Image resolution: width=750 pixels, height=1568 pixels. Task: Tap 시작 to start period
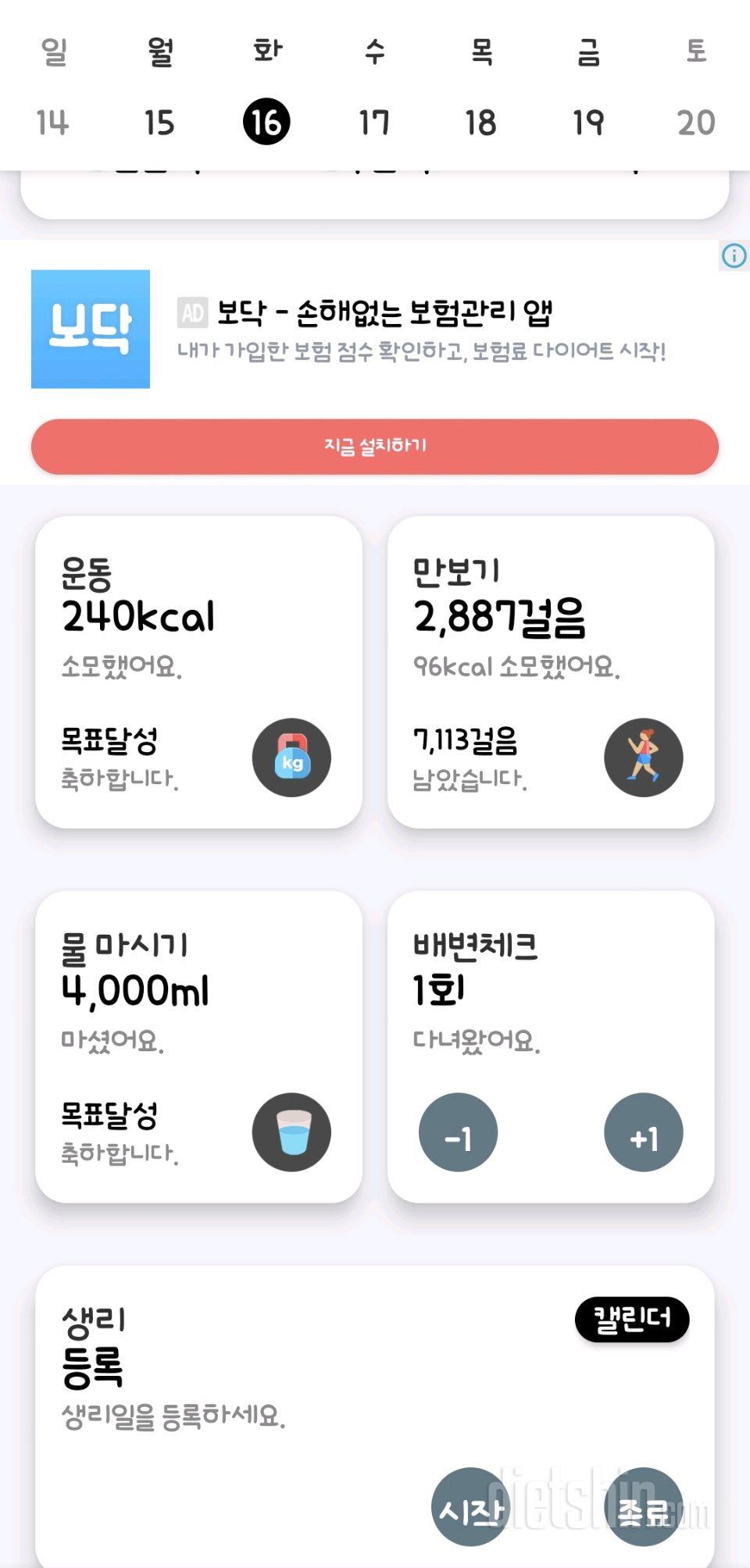pyautogui.click(x=471, y=1507)
